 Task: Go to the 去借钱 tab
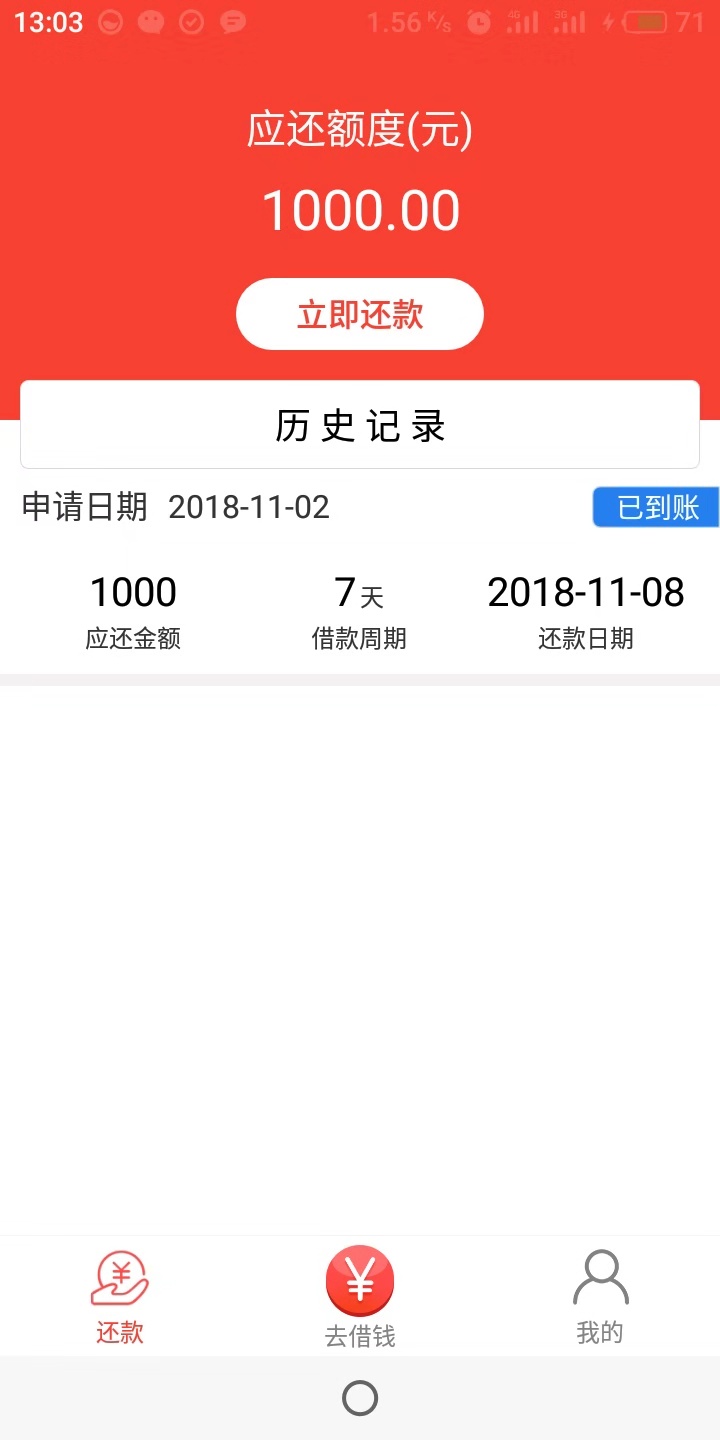coord(360,1297)
